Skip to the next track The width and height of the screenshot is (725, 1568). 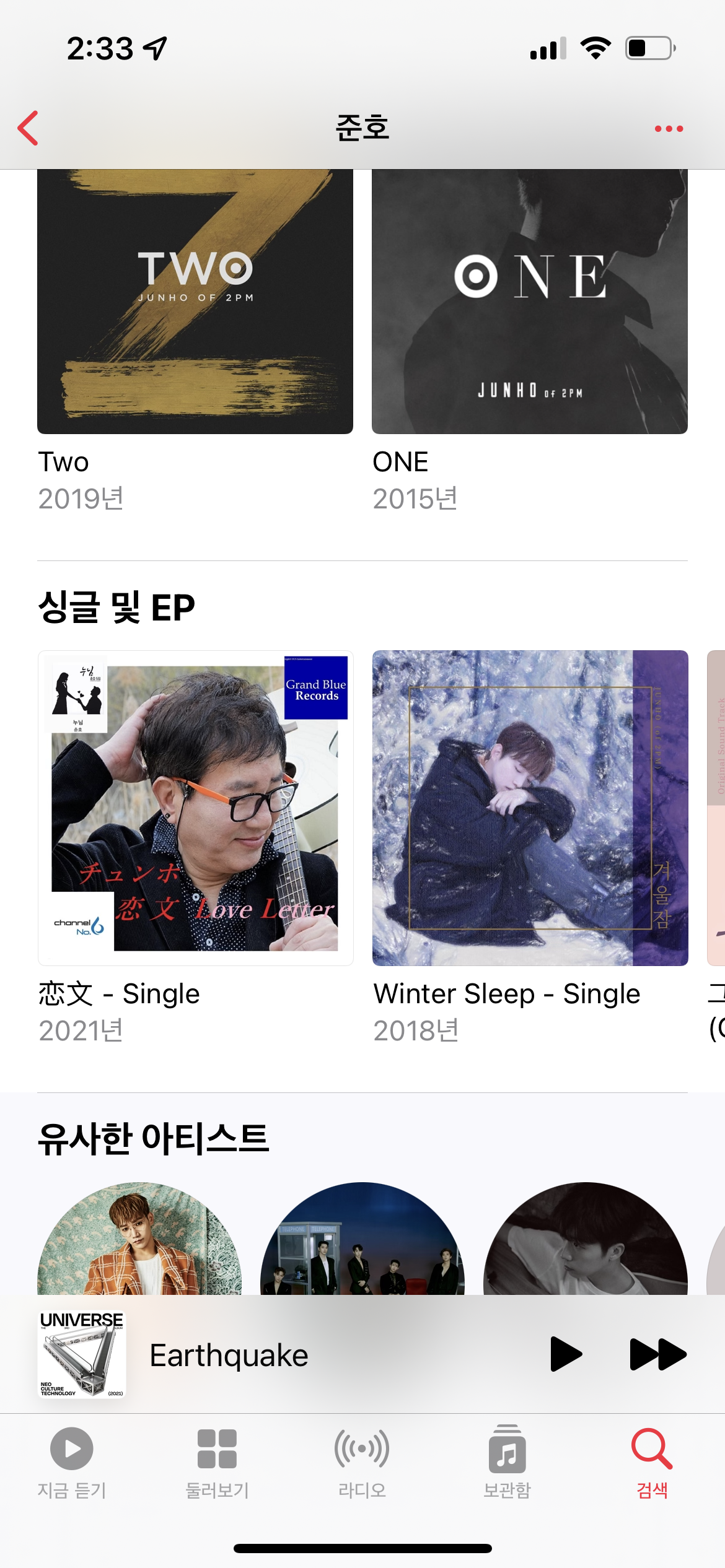[657, 1354]
